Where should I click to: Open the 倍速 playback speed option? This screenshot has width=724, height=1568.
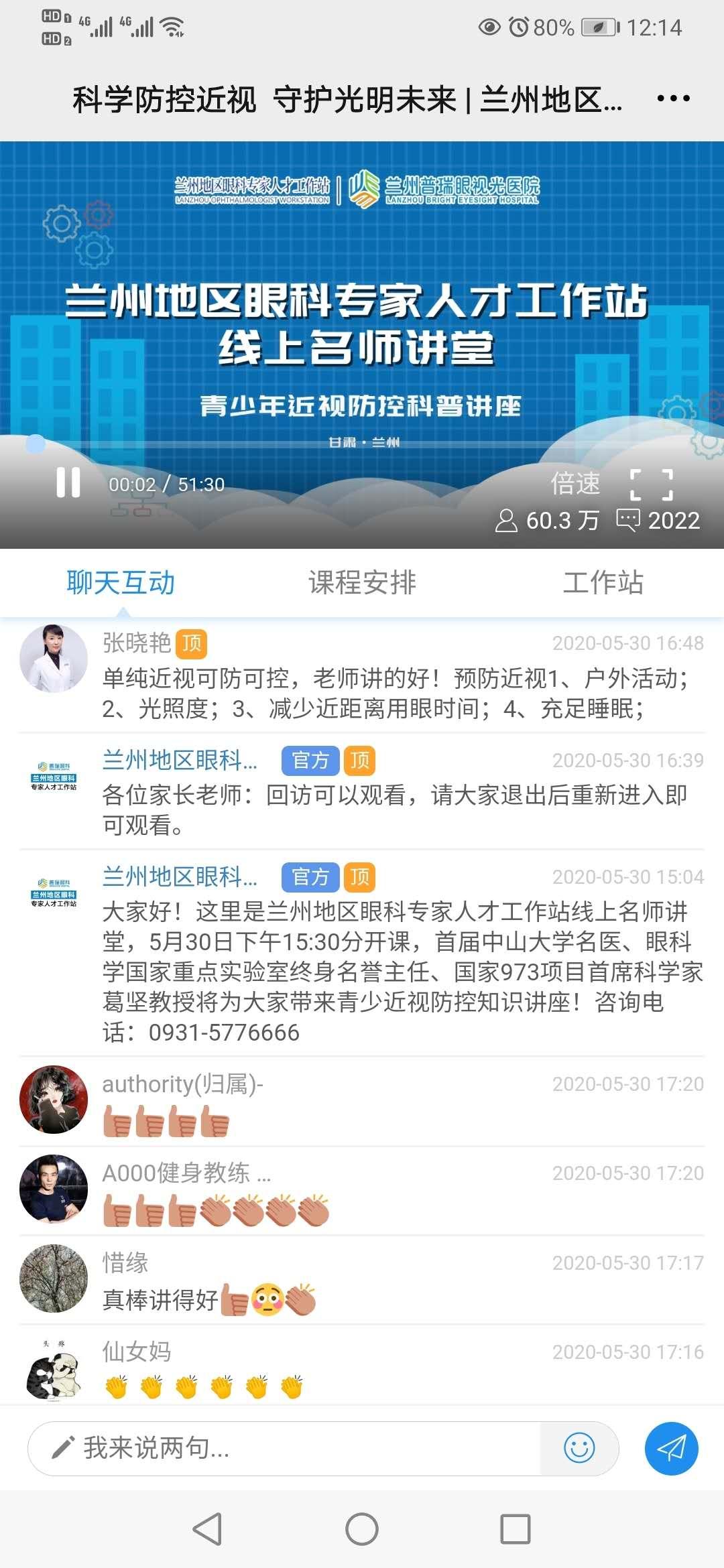(575, 483)
